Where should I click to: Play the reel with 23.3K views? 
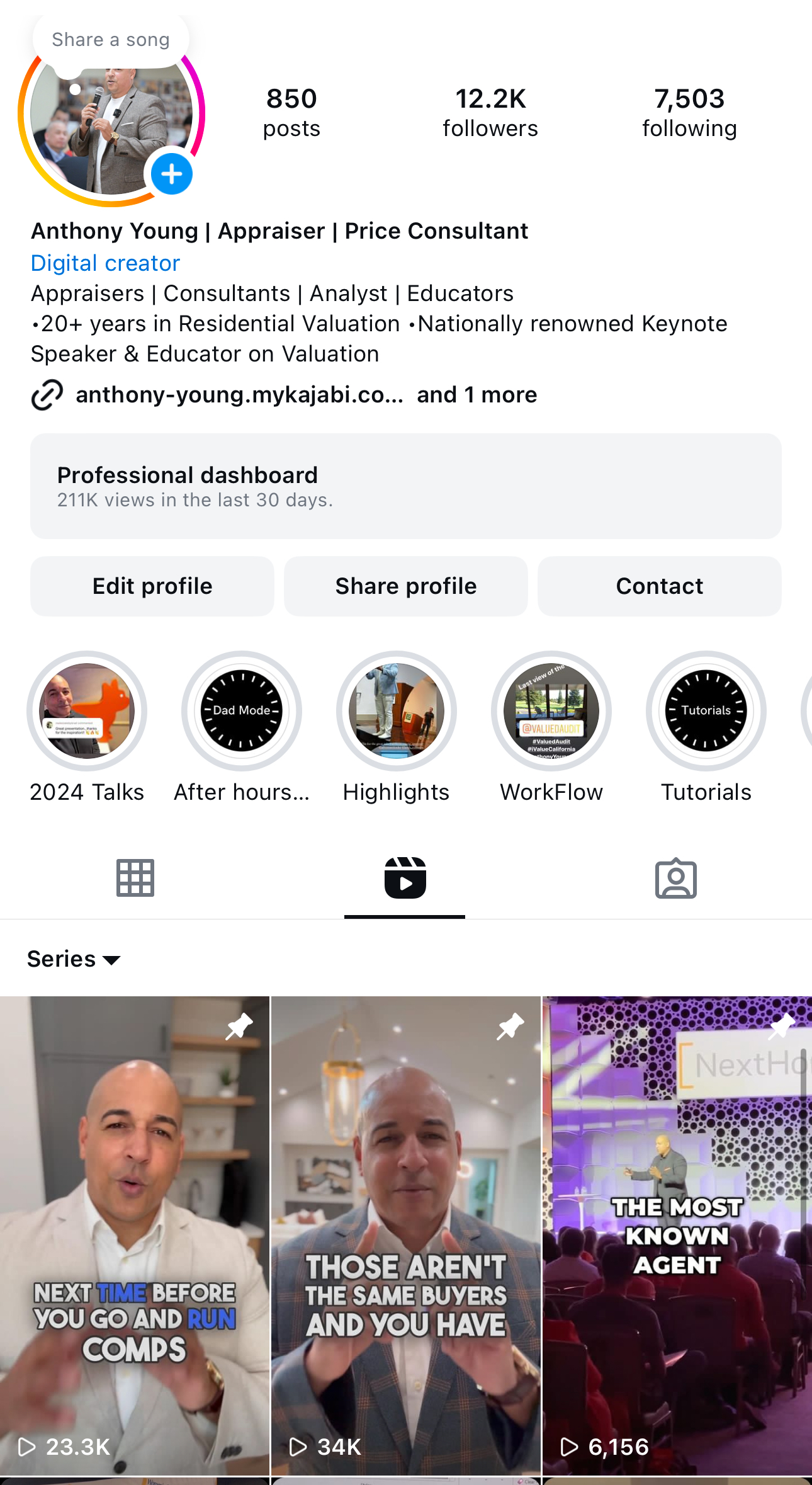tap(135, 1234)
